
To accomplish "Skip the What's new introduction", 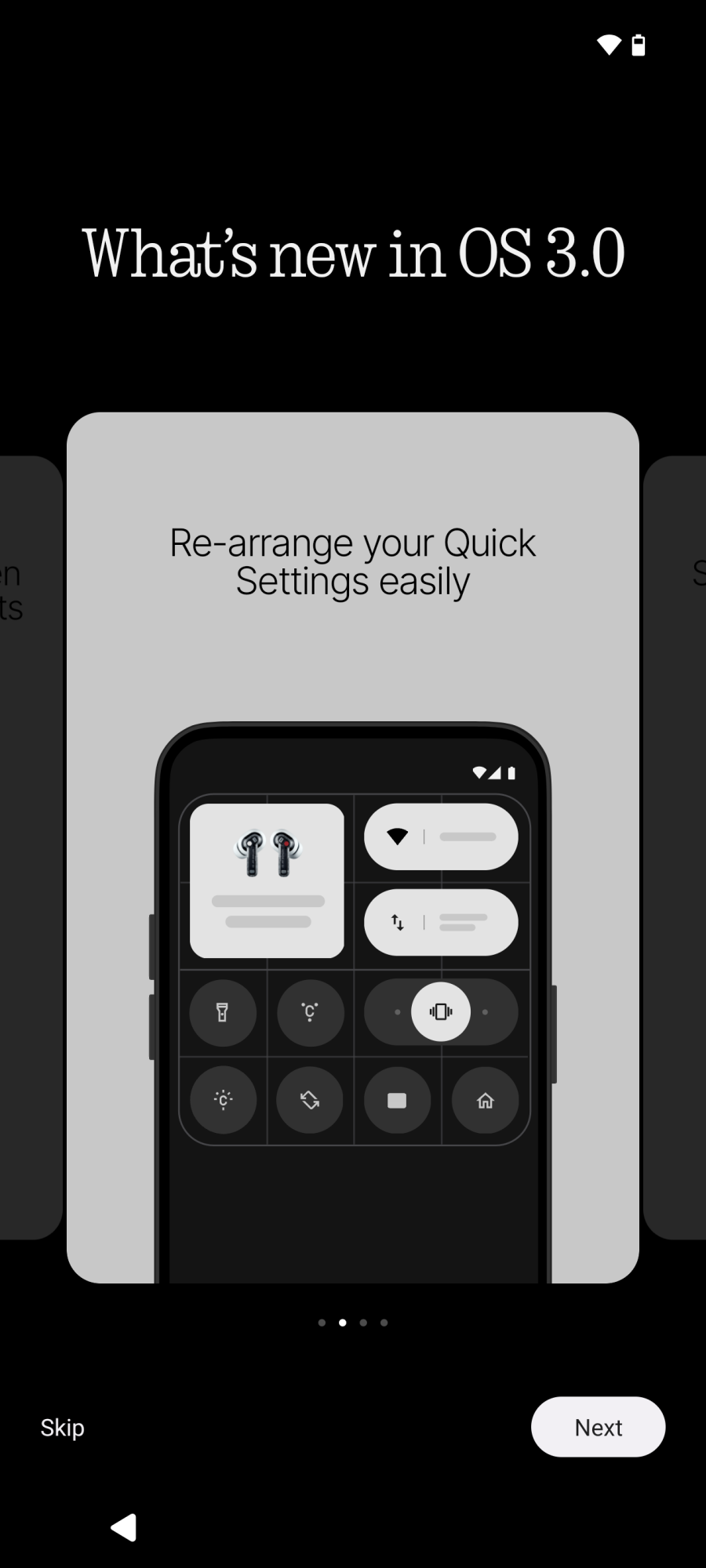I will (x=63, y=1427).
